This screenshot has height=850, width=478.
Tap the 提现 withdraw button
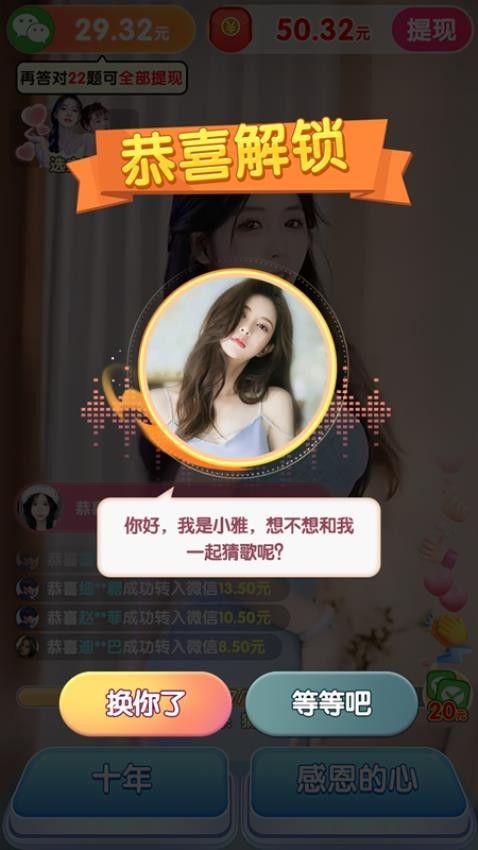coord(431,30)
